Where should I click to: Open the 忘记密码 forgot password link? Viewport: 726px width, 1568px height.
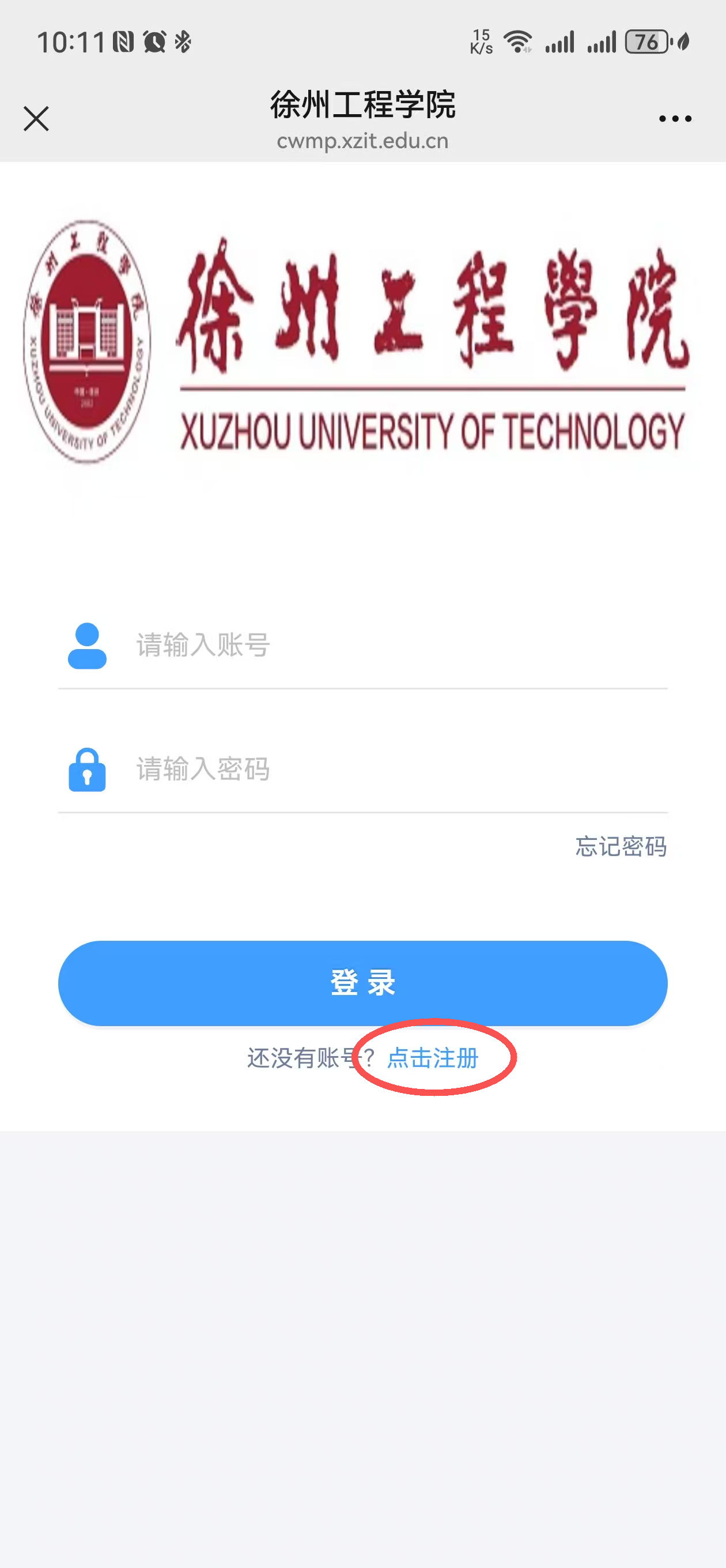coord(621,846)
